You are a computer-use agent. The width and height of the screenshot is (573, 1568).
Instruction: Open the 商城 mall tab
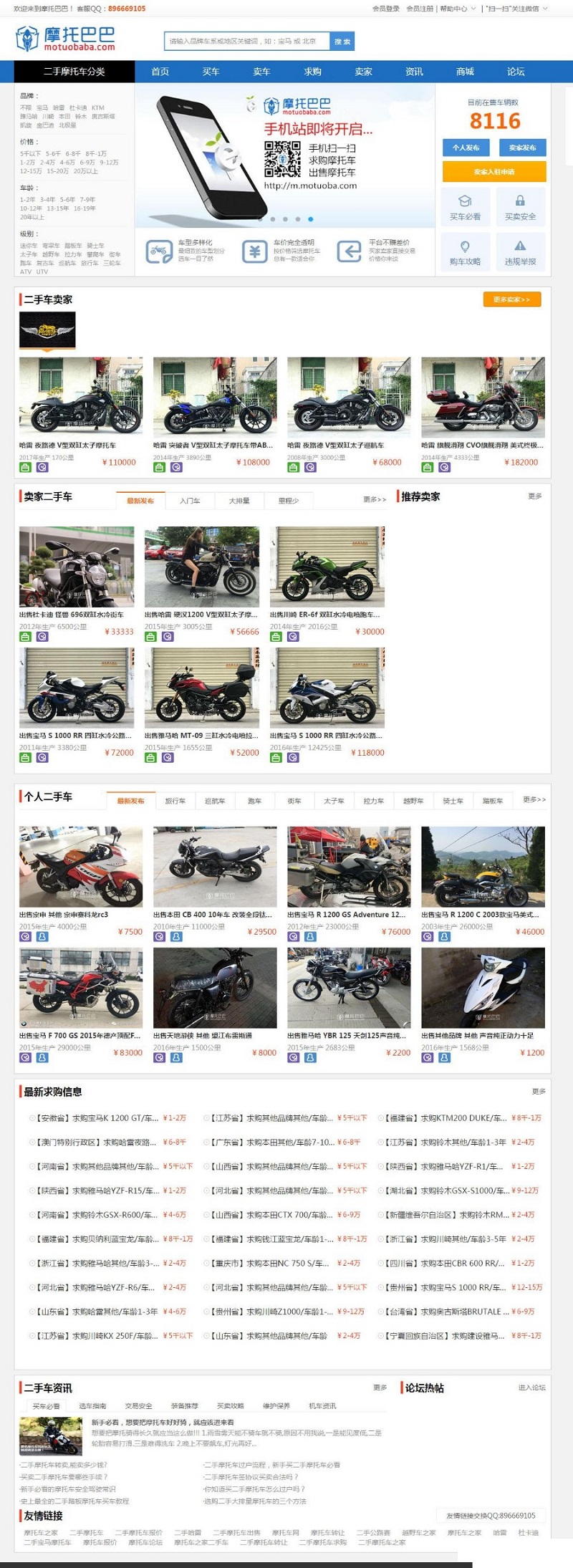click(x=465, y=72)
